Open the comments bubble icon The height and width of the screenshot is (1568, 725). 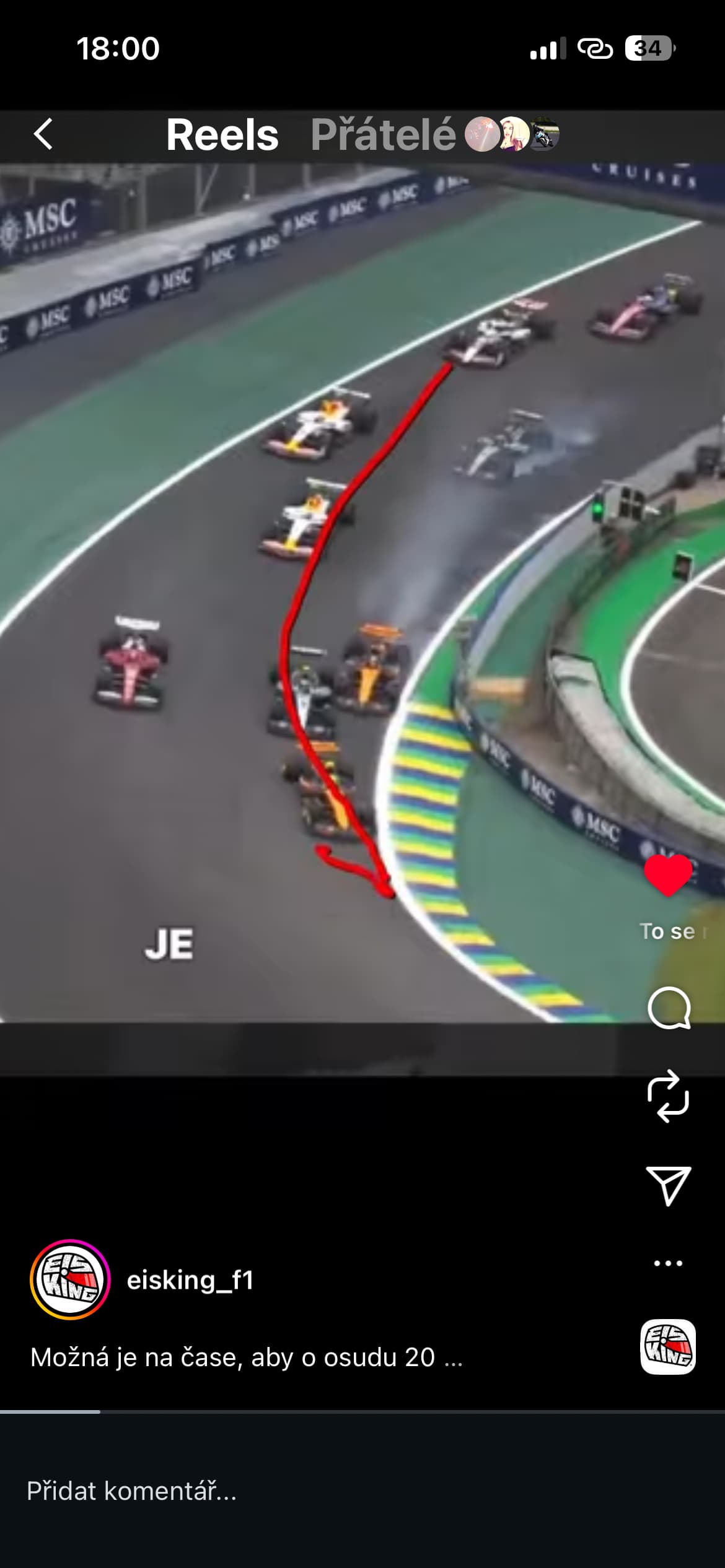point(668,1008)
